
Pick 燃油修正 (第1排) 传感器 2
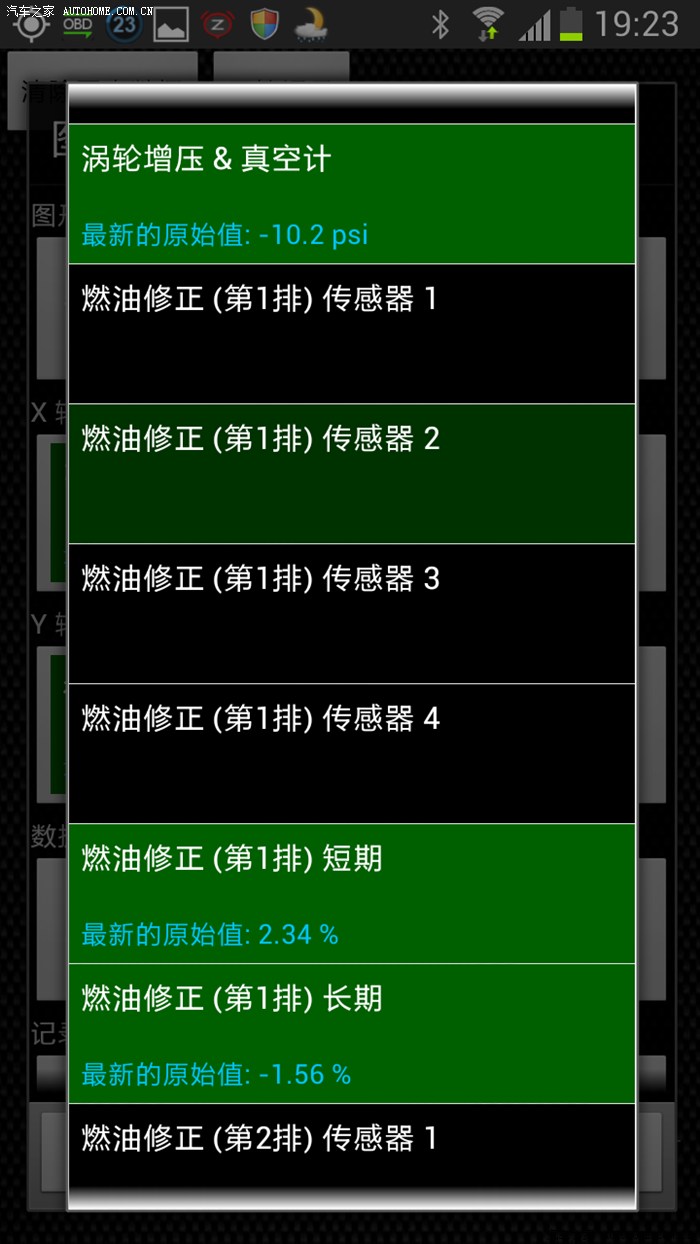tap(351, 474)
